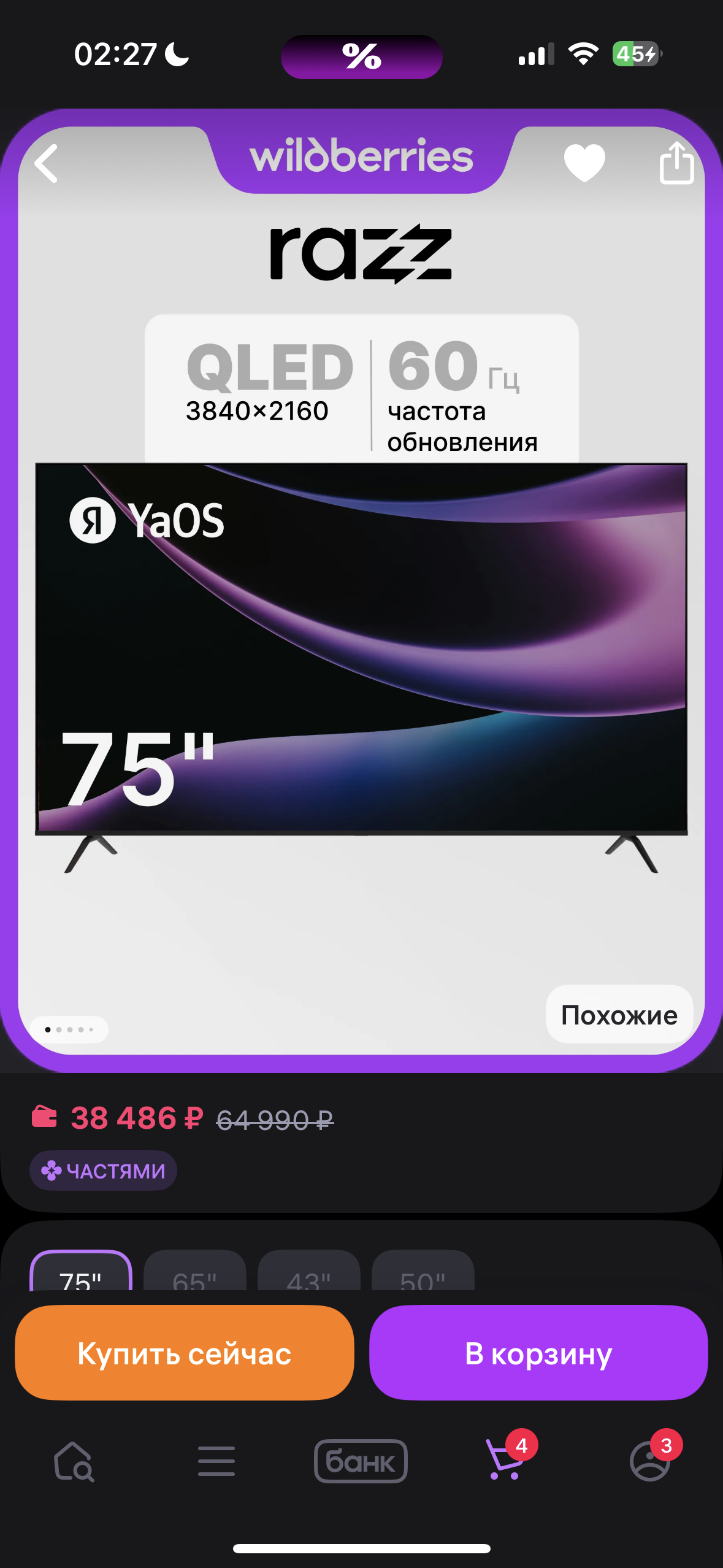Screen dimensions: 723x1568
Task: Open the ЧАСТЯМИ installment option
Action: (103, 1171)
